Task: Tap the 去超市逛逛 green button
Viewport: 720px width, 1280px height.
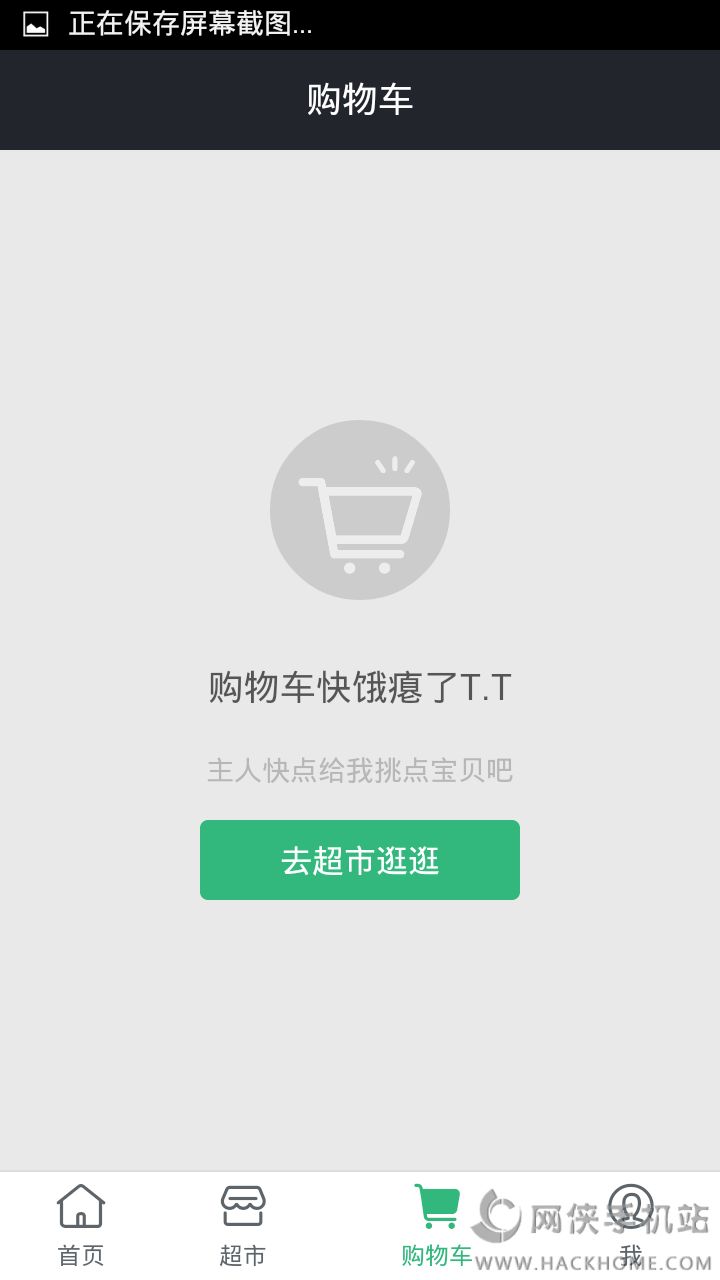Action: click(360, 860)
